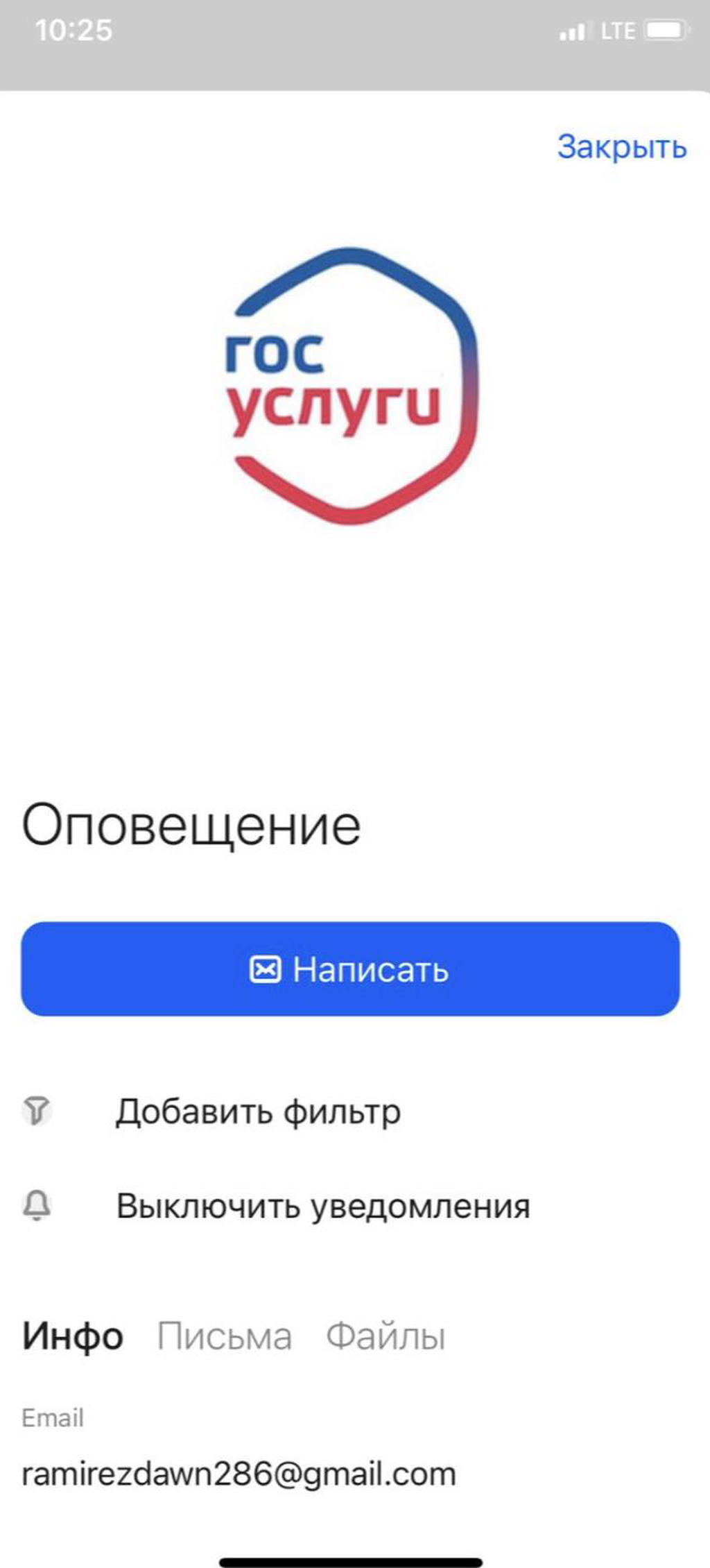
Task: Switch to the Файлы tab
Action: pyautogui.click(x=386, y=1336)
